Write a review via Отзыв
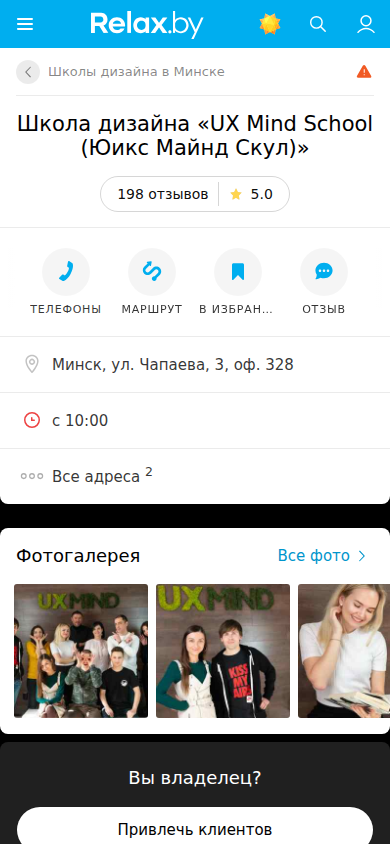 pyautogui.click(x=324, y=282)
